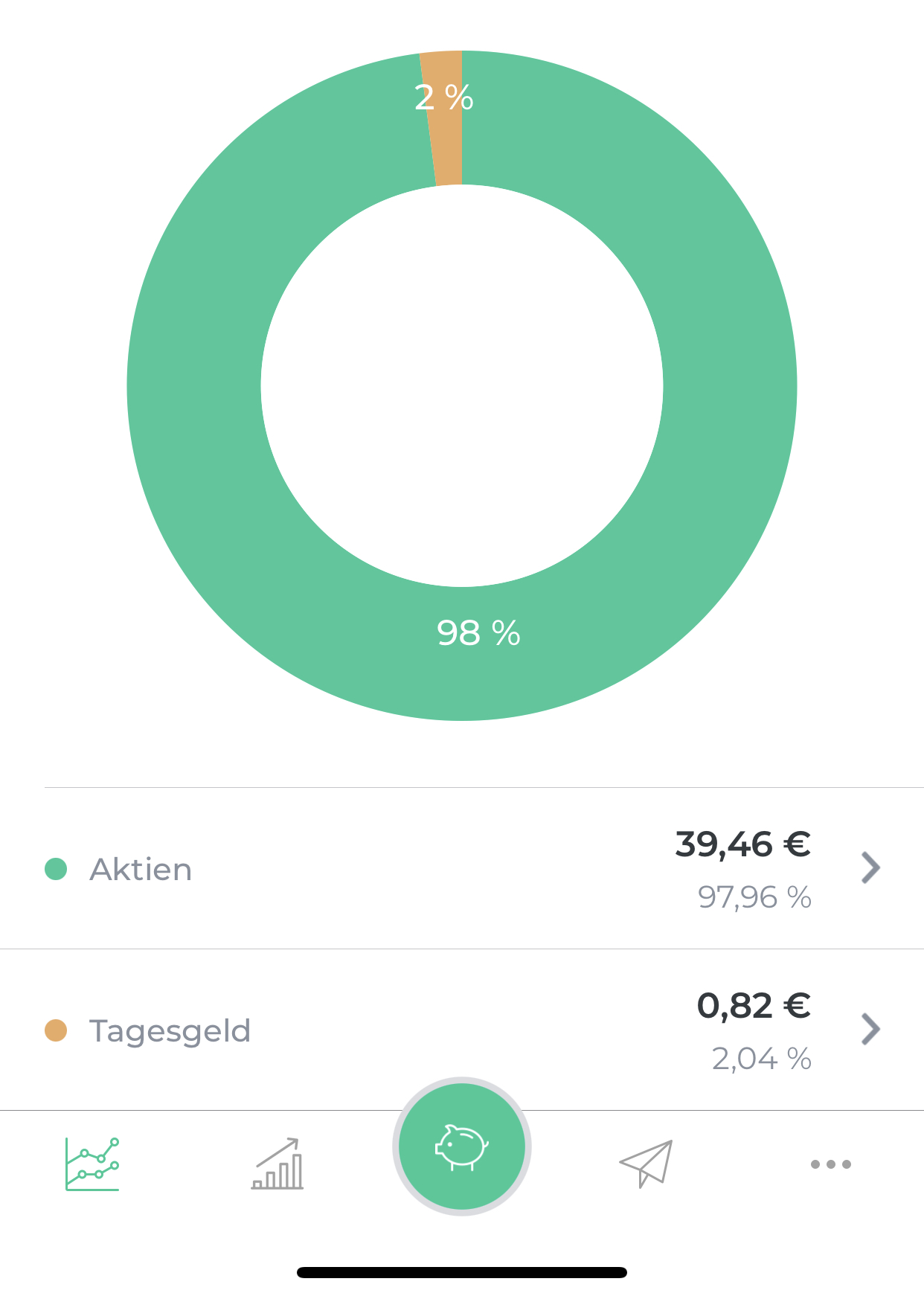Open the Aktien allocation row

tap(461, 868)
